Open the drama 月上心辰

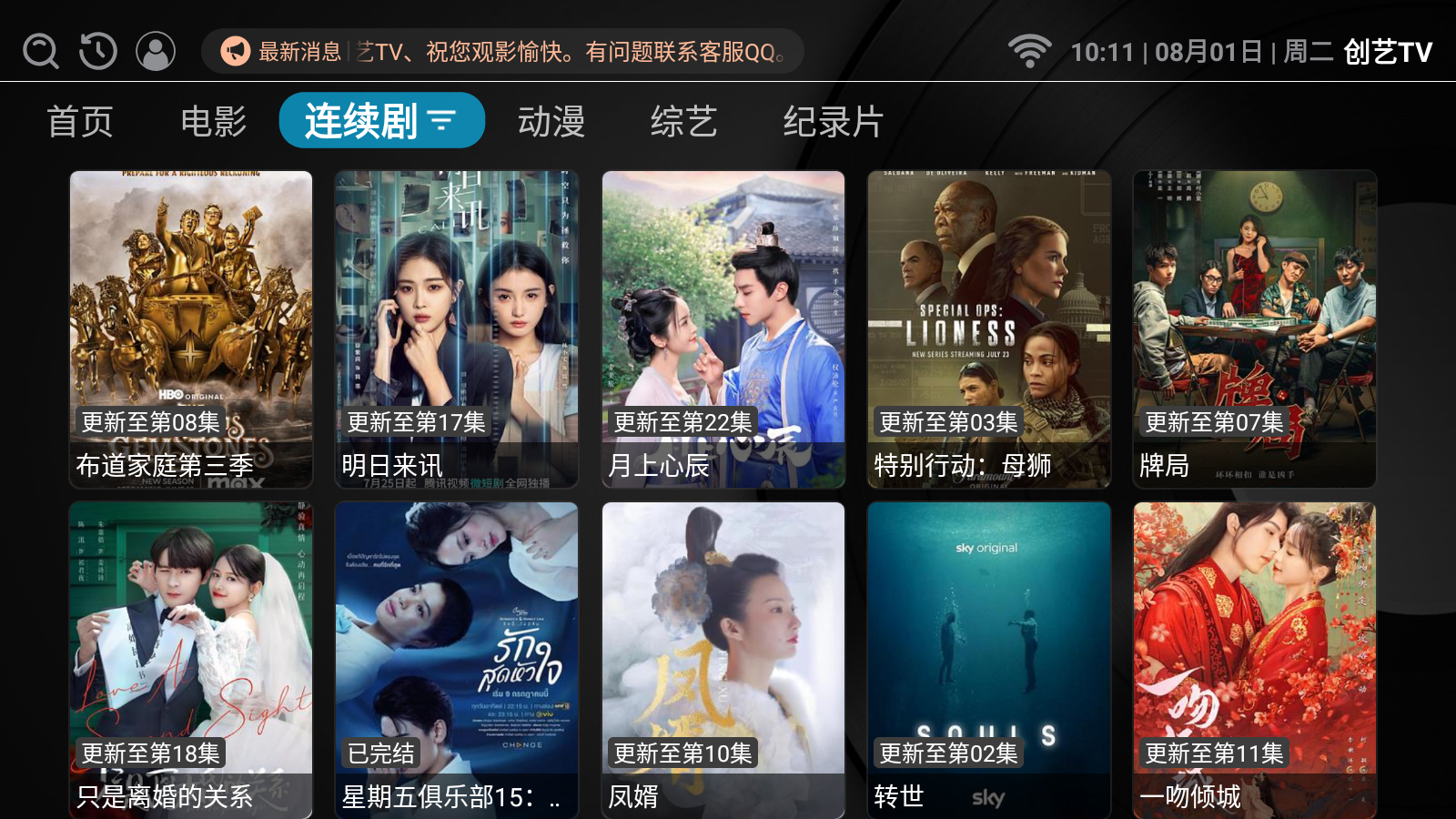(x=723, y=329)
